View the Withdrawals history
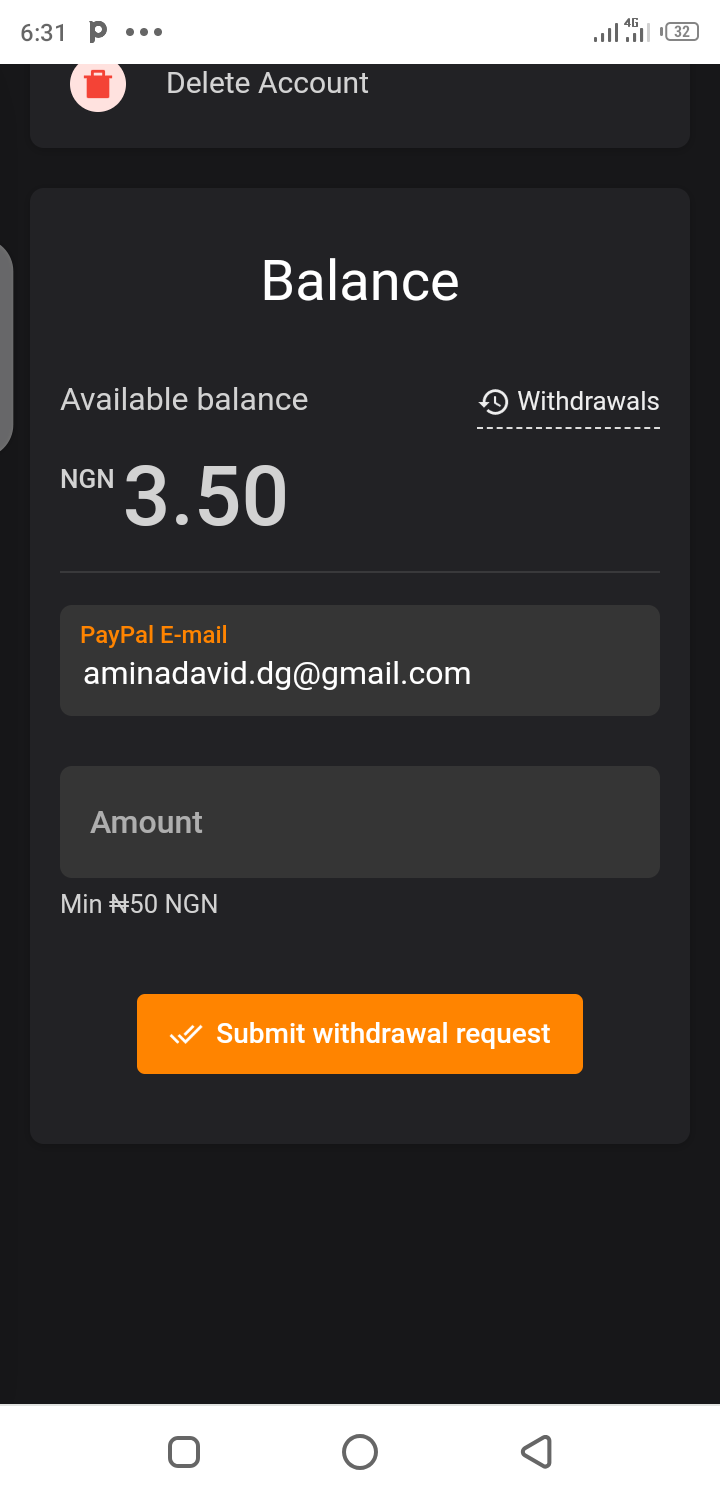 pos(569,402)
